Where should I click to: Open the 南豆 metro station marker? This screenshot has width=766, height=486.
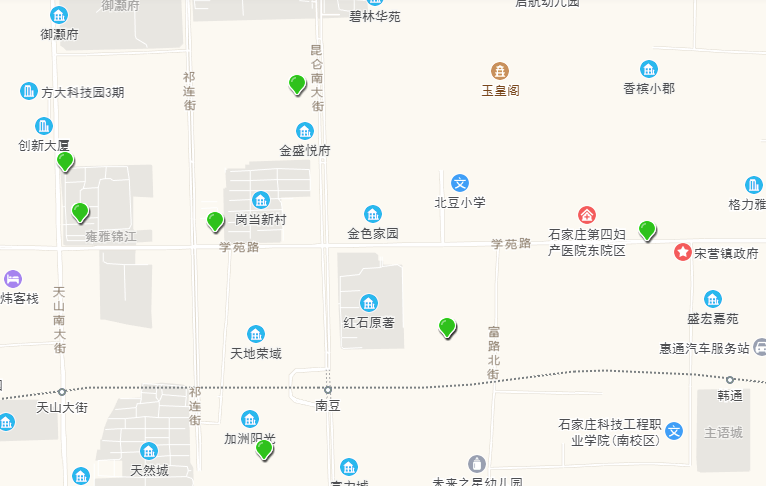pos(328,390)
